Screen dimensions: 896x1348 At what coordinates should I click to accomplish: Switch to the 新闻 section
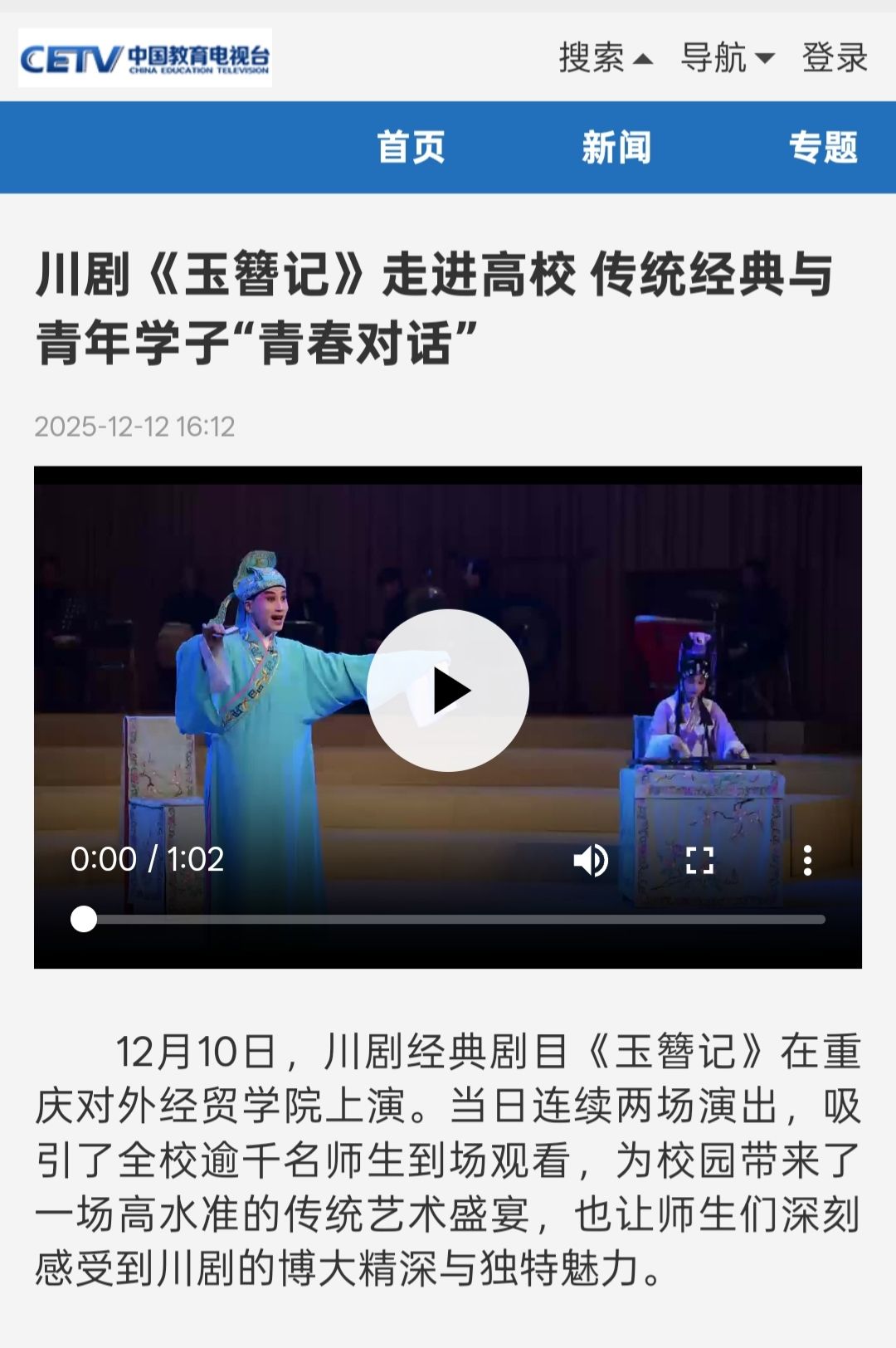(616, 148)
